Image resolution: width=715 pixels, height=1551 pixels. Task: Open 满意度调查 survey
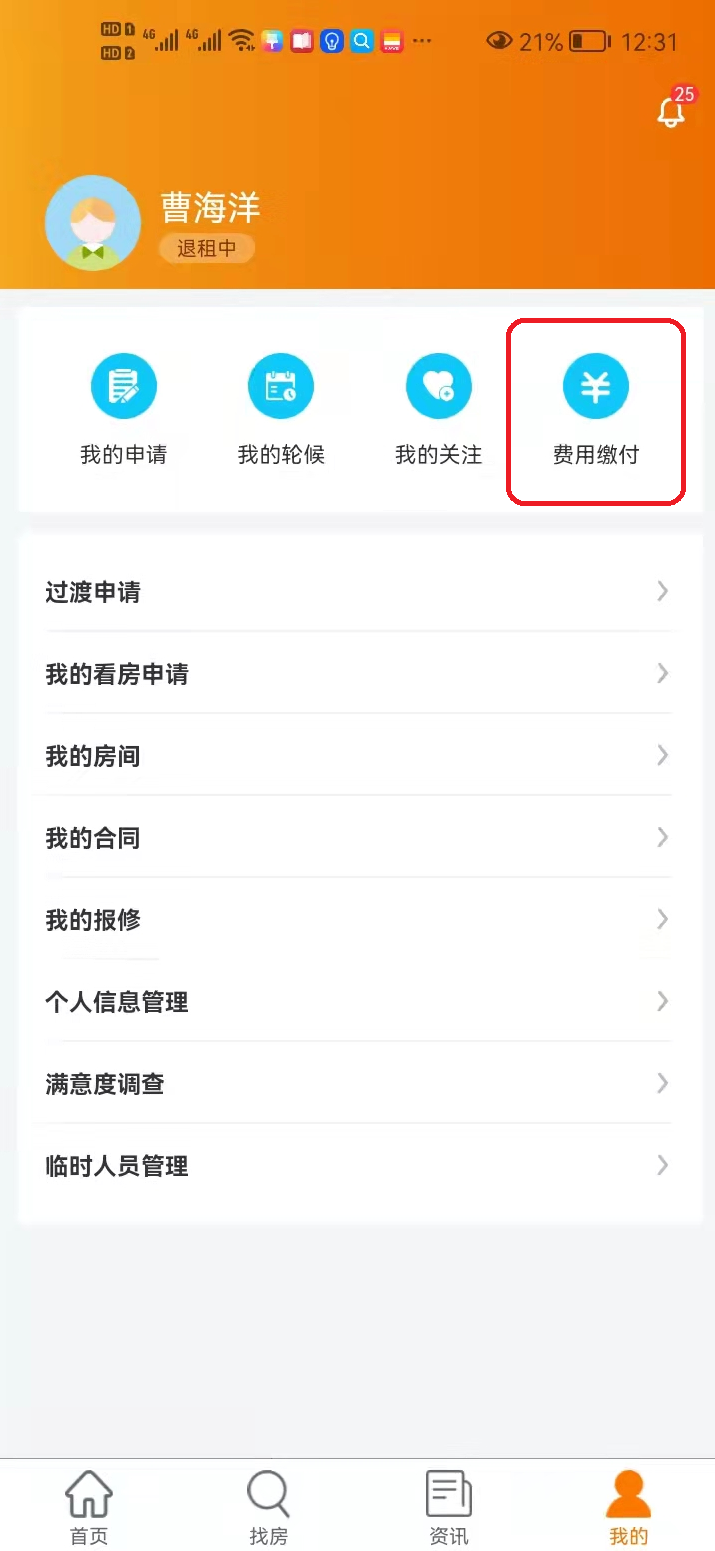click(357, 1084)
